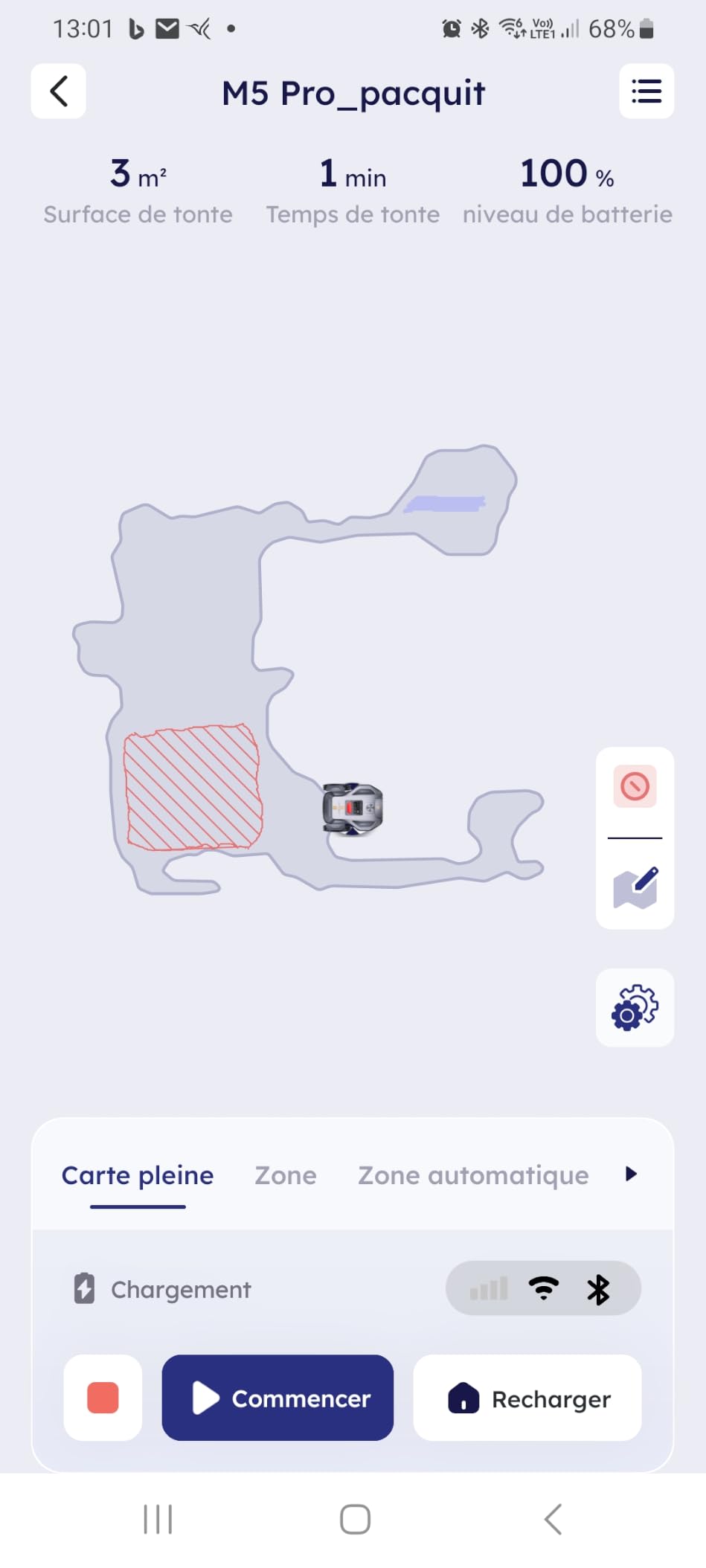Open the list menu in the header

646,91
